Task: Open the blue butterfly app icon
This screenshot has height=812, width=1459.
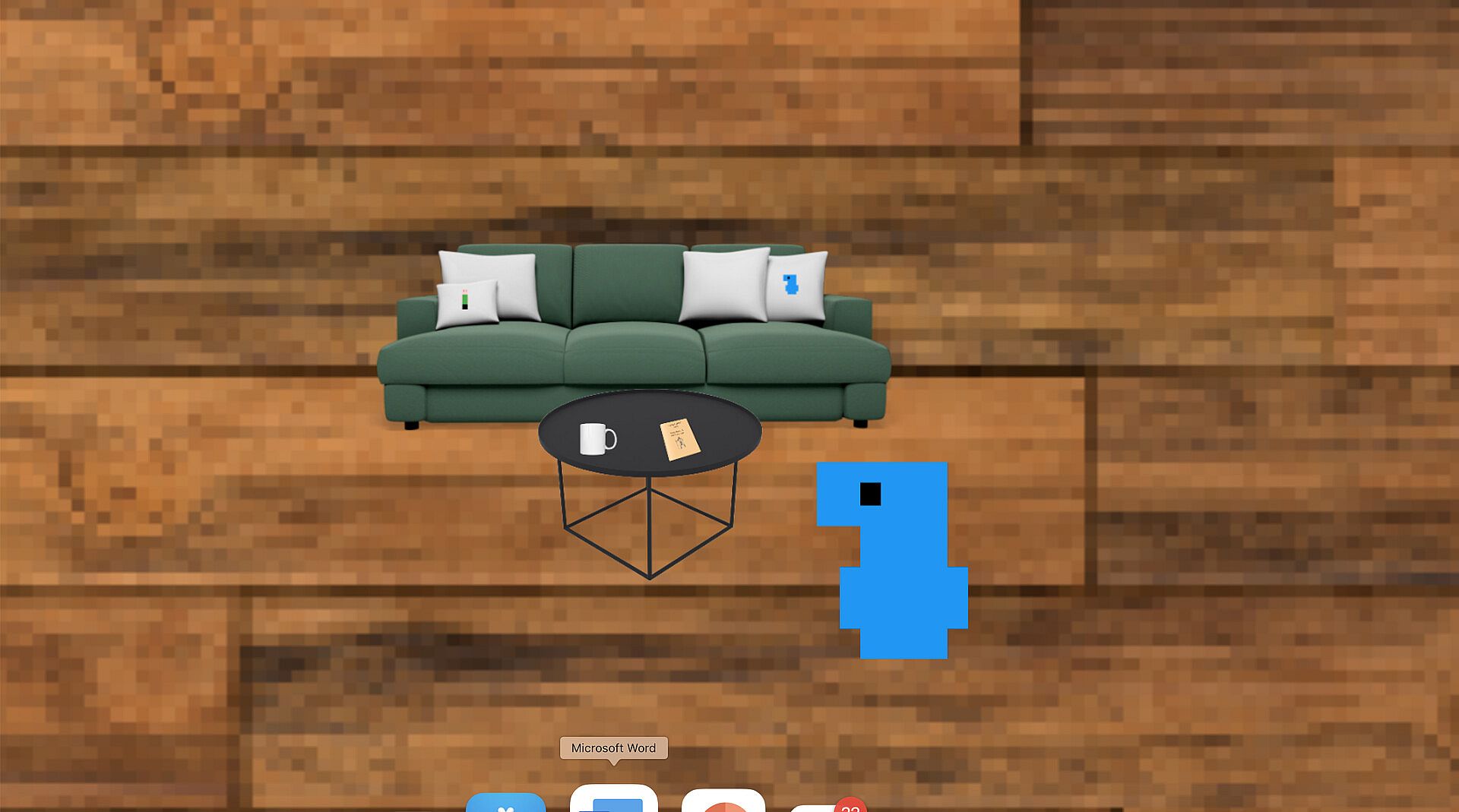Action: 505,804
